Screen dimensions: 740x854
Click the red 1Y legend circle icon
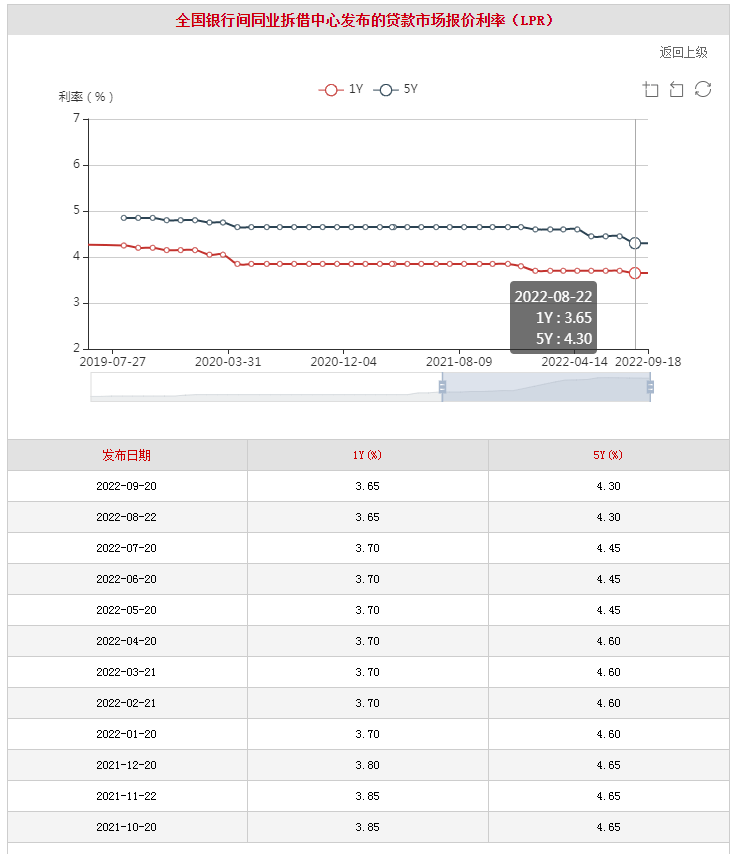point(331,89)
